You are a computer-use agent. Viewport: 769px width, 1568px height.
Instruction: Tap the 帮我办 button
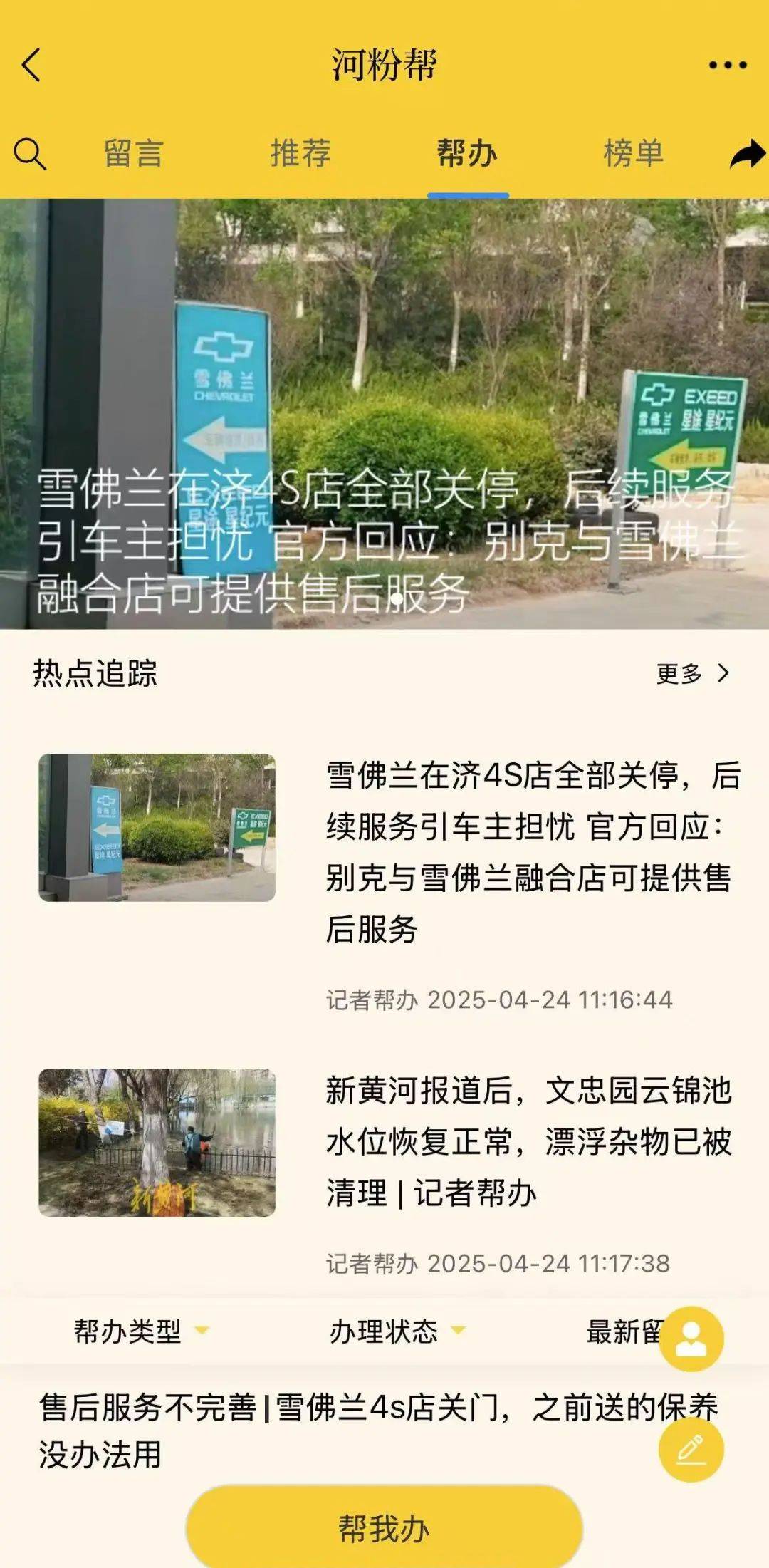[384, 1529]
